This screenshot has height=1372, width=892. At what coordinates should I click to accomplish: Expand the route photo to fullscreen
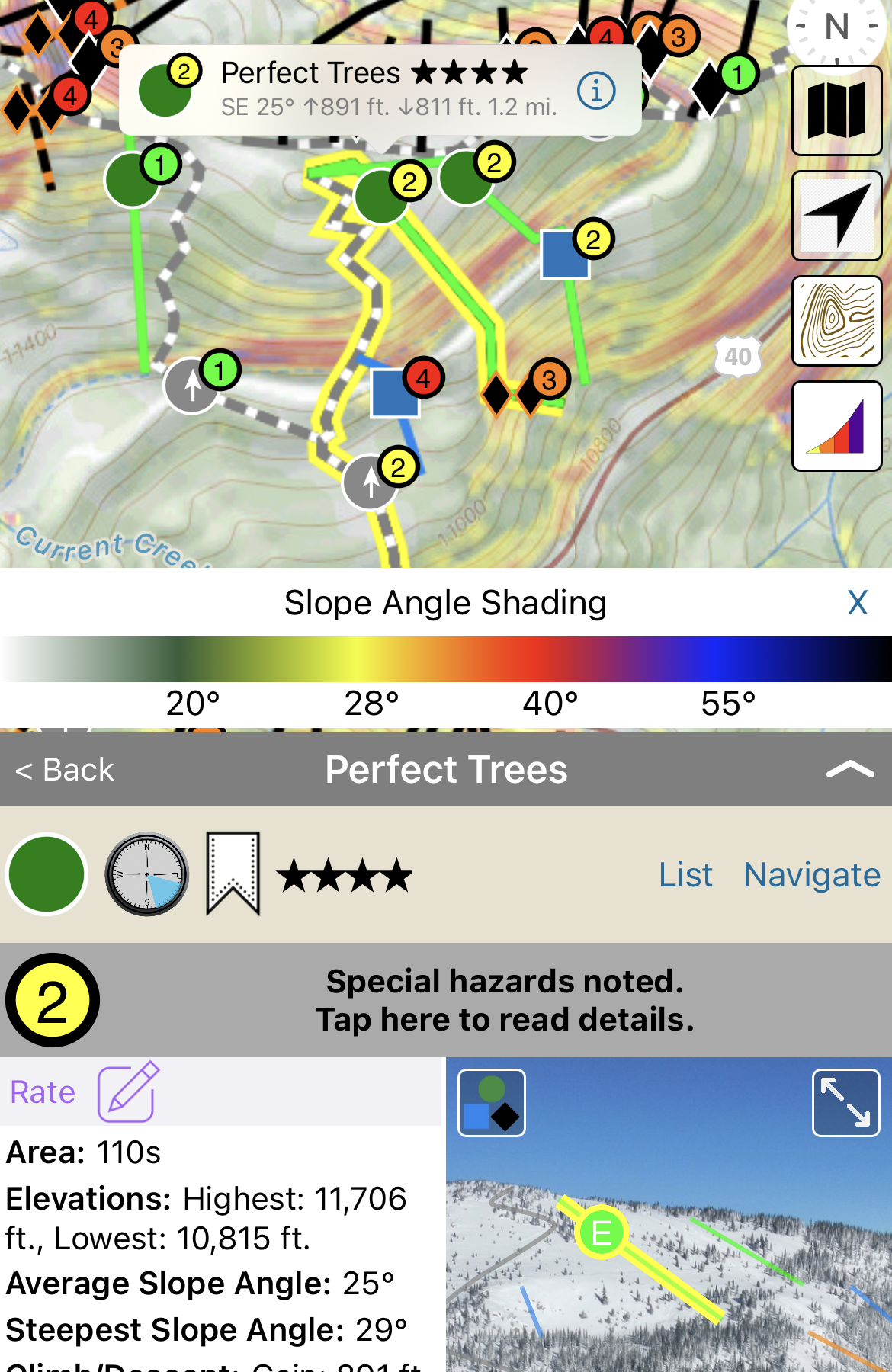(x=845, y=1103)
